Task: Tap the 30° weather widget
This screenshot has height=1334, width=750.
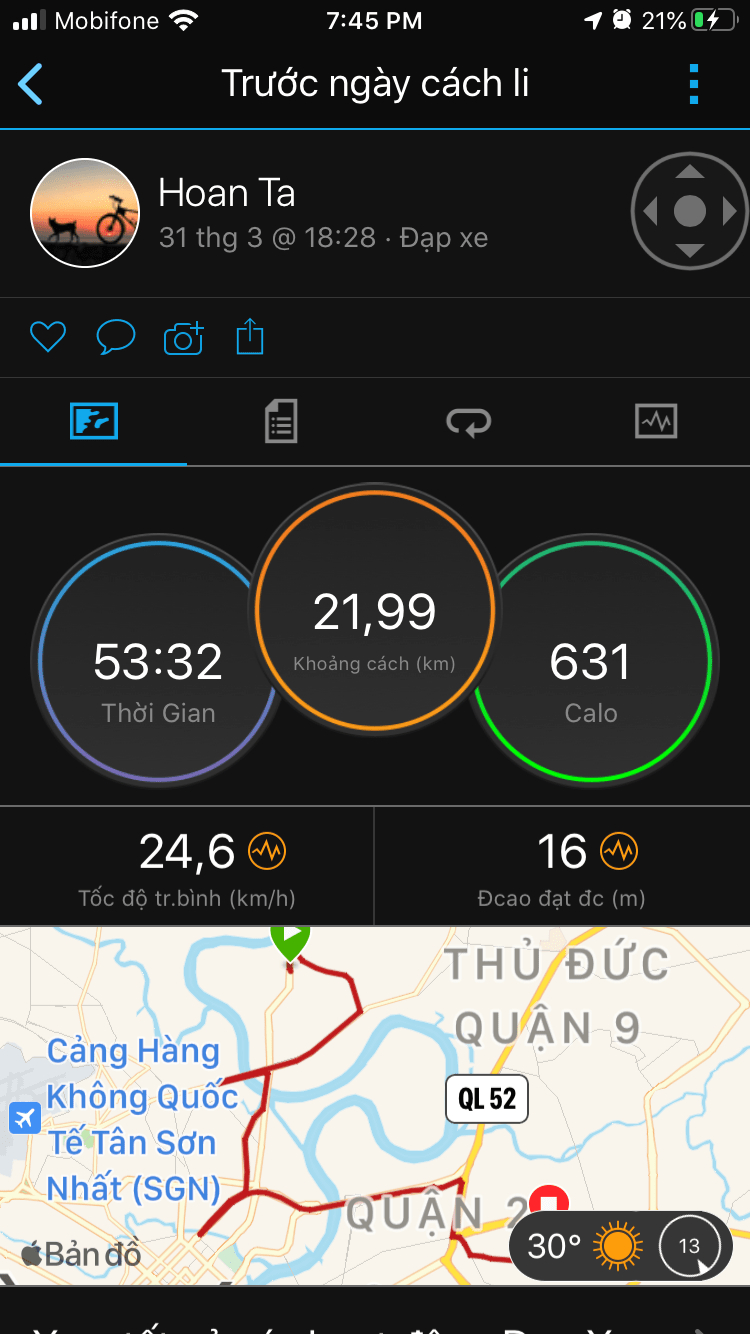Action: 585,1246
